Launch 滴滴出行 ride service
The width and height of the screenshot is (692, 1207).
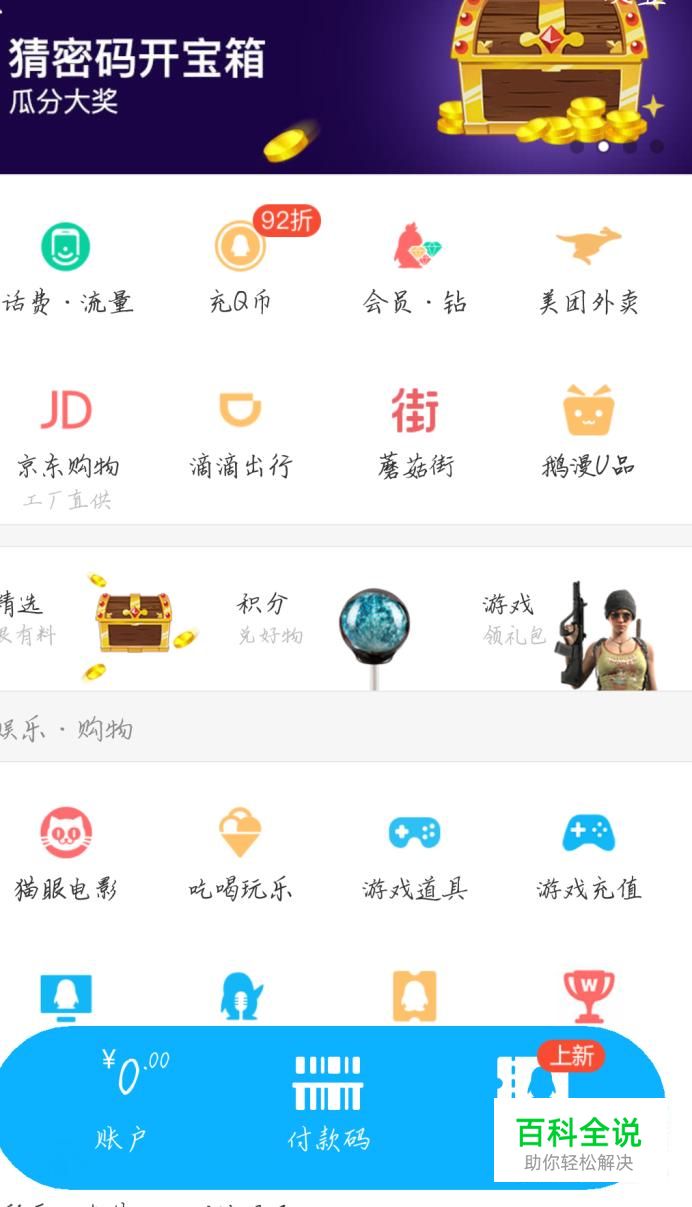[241, 432]
